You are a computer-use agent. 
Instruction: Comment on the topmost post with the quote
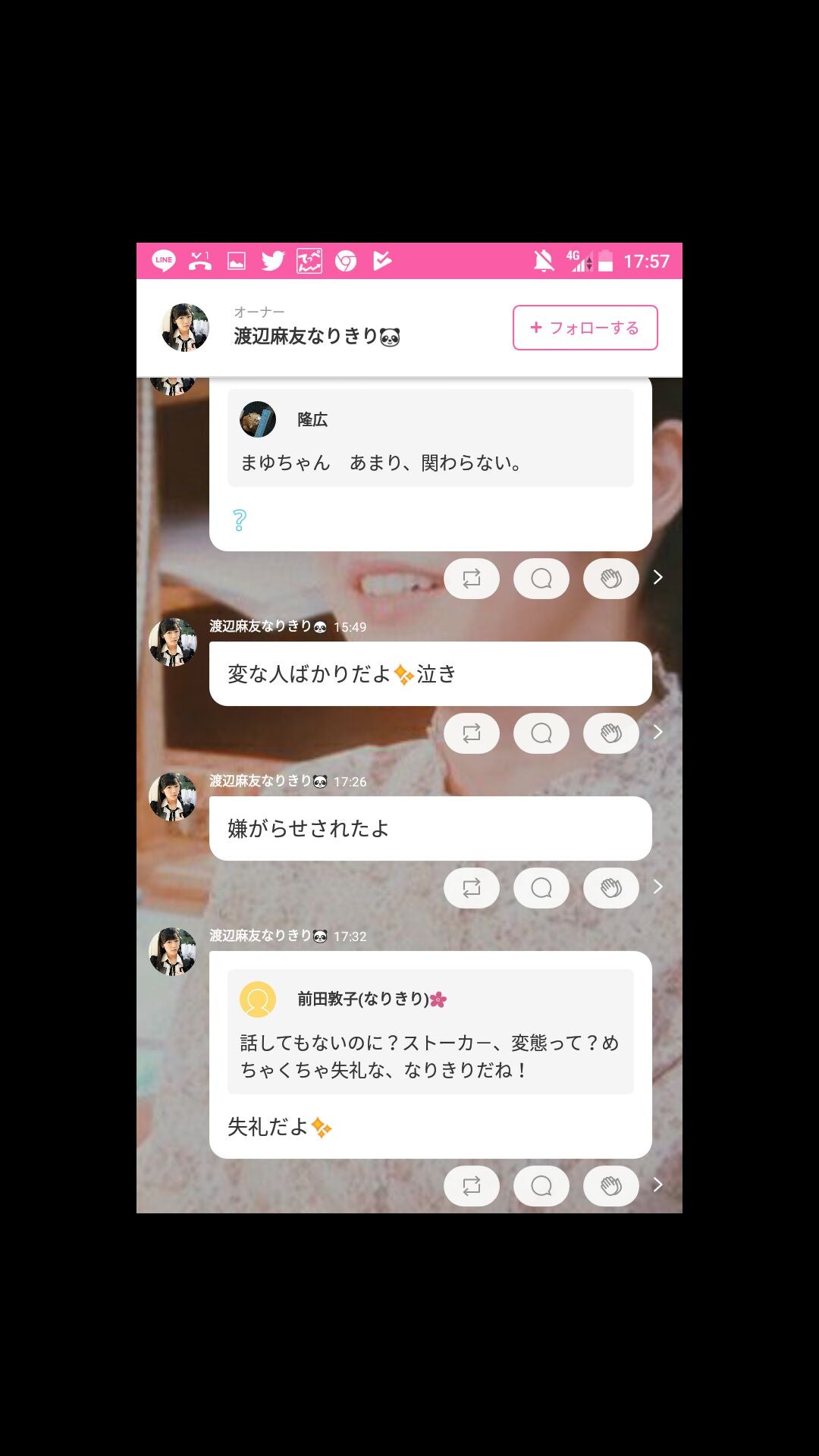click(x=541, y=578)
